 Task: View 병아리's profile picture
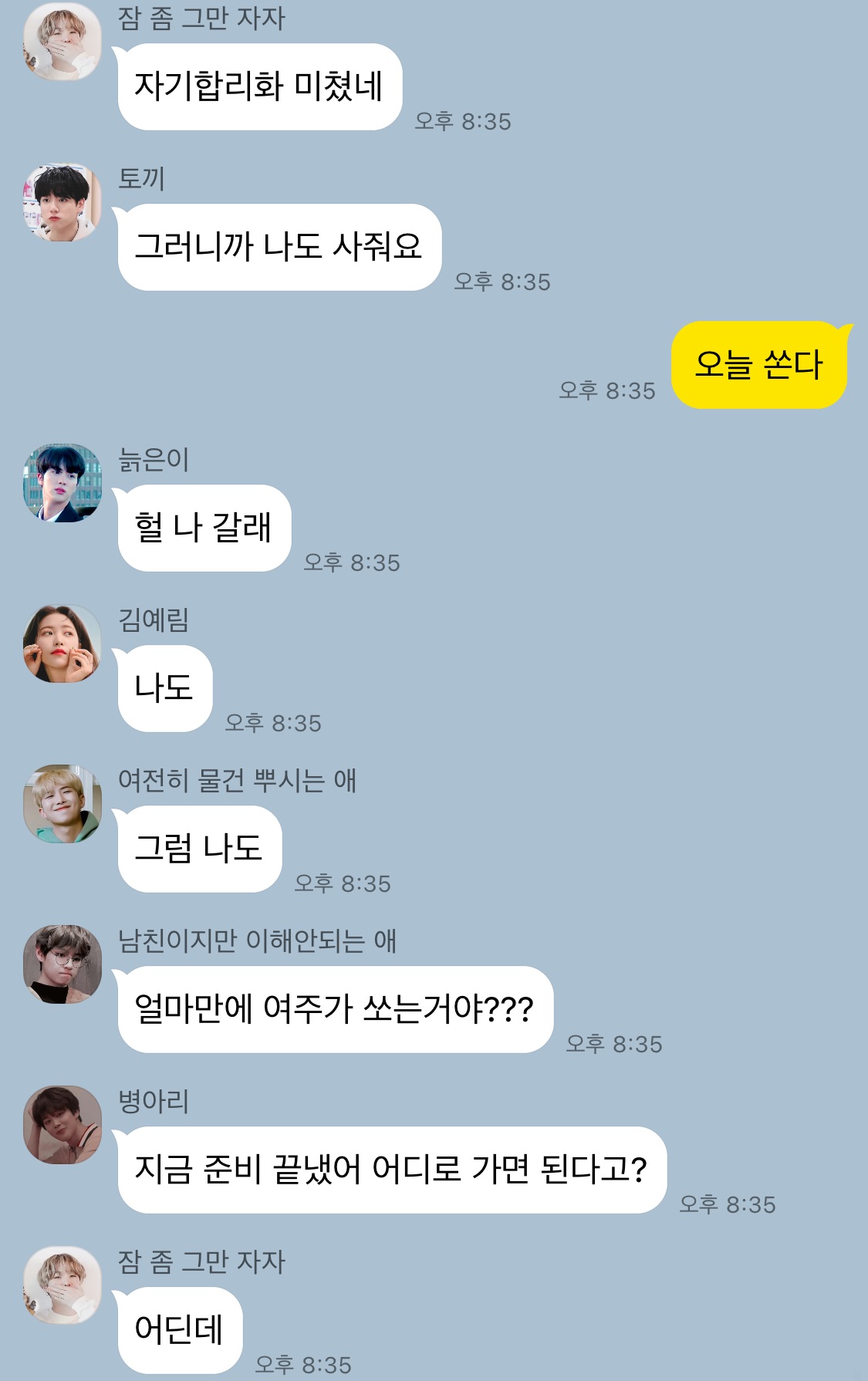62,1125
